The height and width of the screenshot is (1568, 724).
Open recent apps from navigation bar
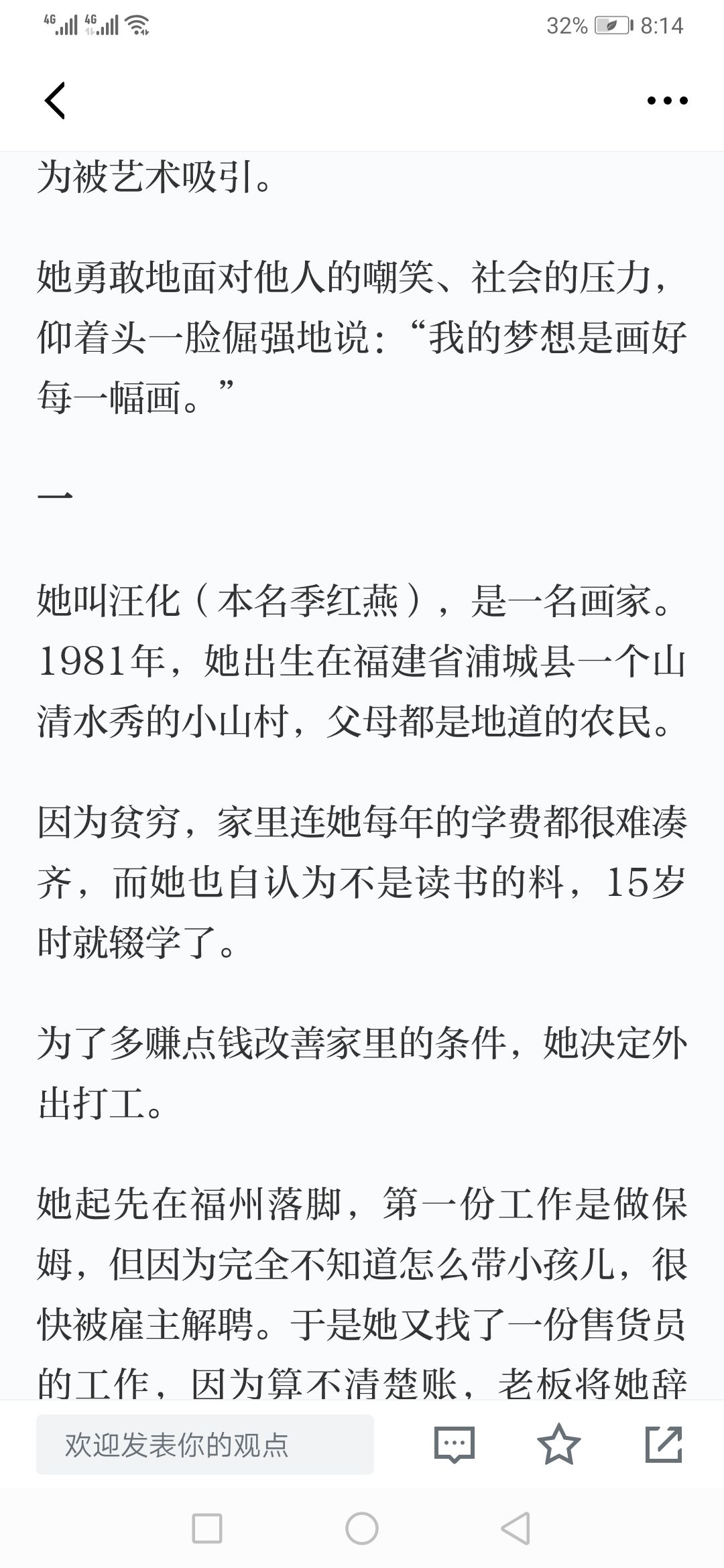pos(207,1528)
